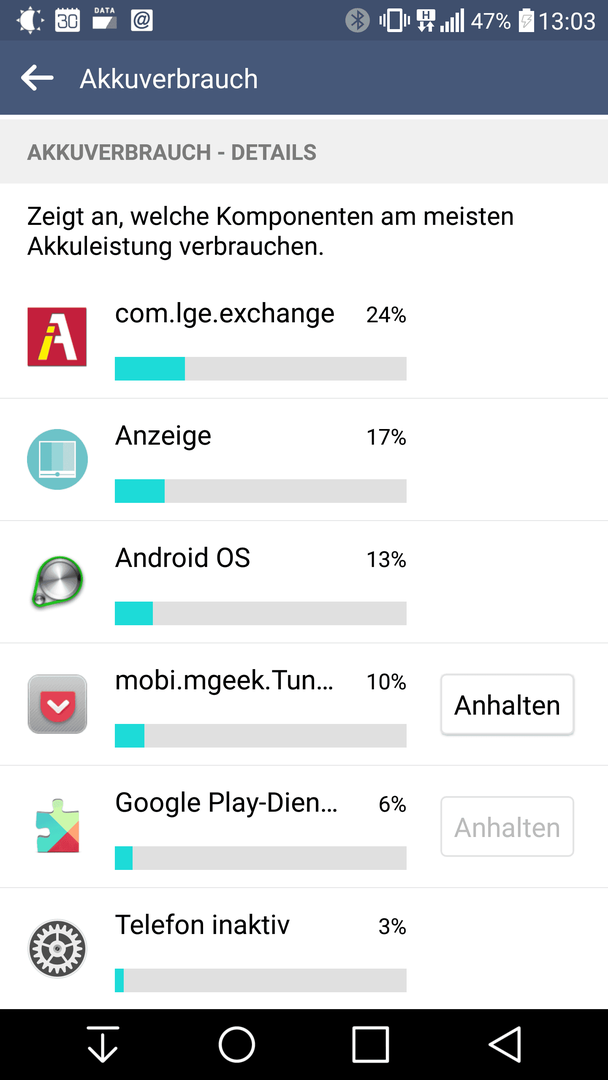Go back from Akkuverbrauch screen
Image resolution: width=608 pixels, height=1080 pixels.
coord(37,78)
